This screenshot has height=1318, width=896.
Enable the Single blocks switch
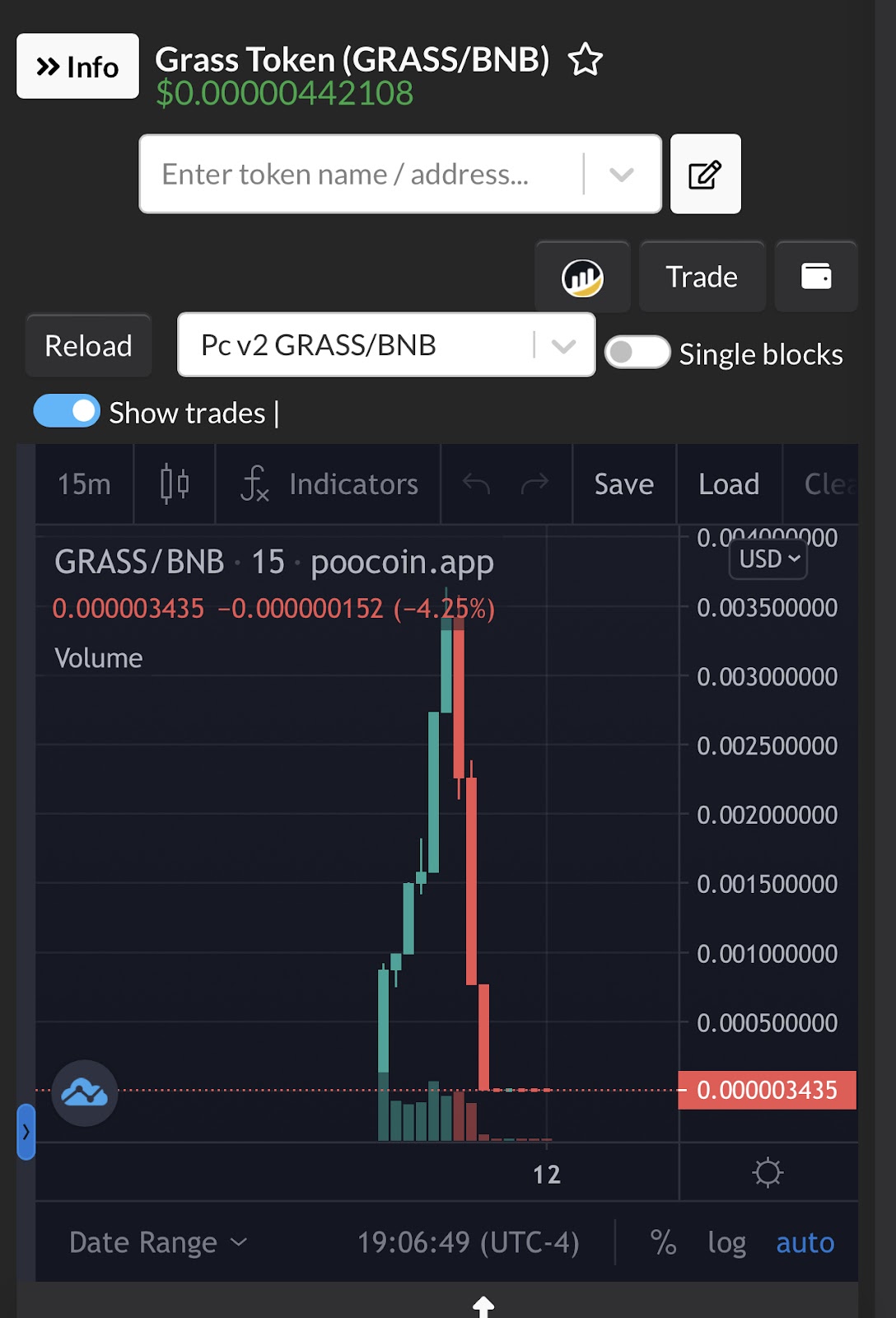pyautogui.click(x=637, y=353)
